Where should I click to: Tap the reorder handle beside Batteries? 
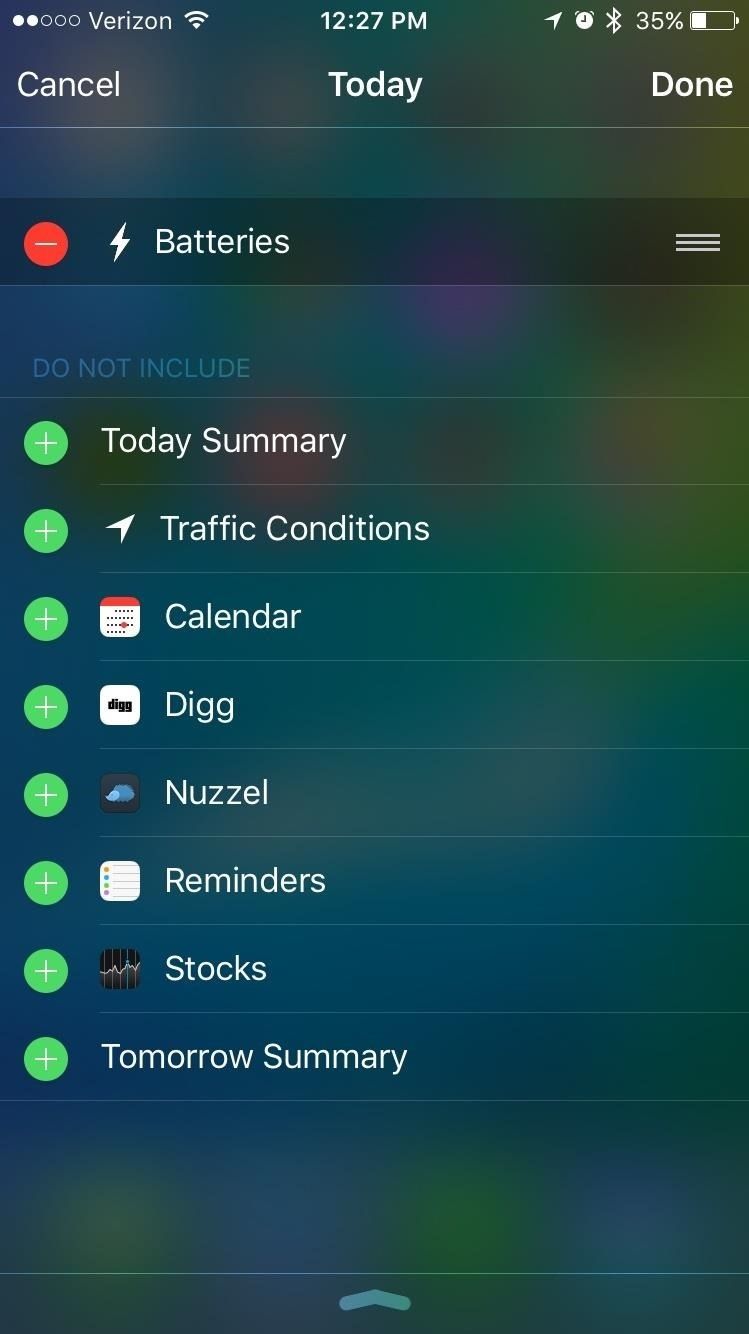click(x=697, y=242)
